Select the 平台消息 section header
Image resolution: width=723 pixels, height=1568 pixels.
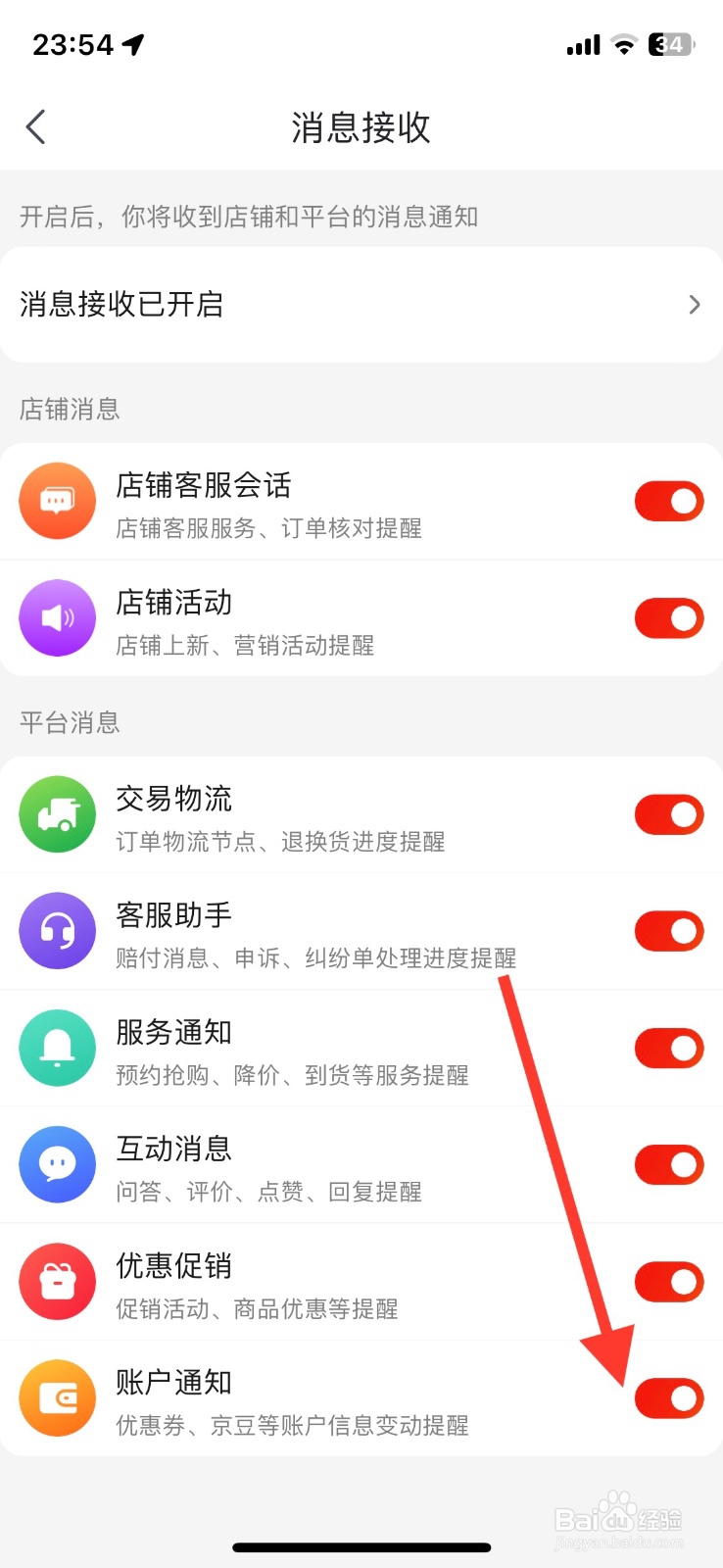pos(68,723)
